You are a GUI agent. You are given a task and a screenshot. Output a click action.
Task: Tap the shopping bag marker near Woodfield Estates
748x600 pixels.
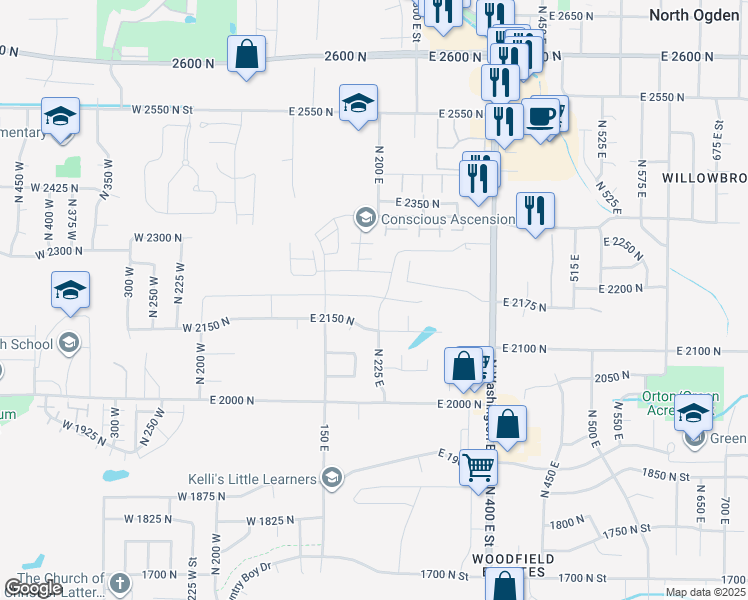tap(505, 587)
